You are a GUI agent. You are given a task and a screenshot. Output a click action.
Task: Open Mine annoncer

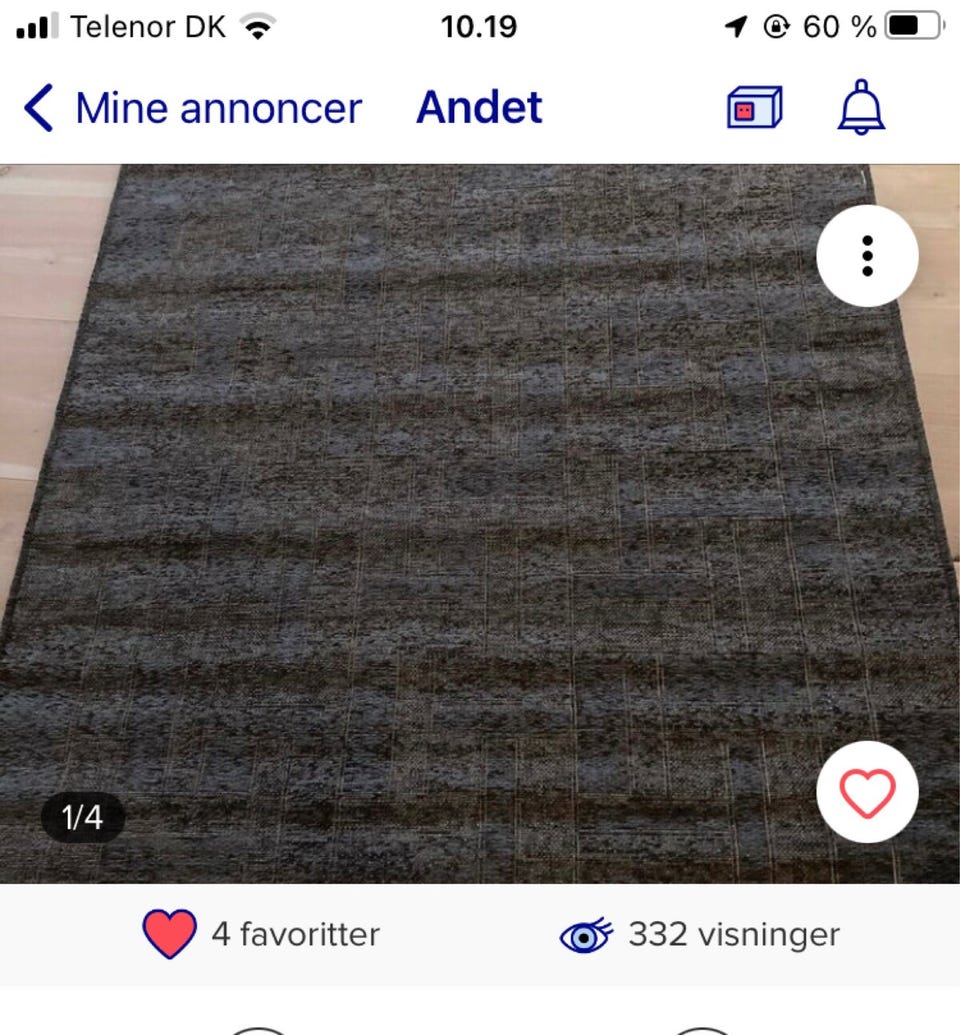pos(220,107)
